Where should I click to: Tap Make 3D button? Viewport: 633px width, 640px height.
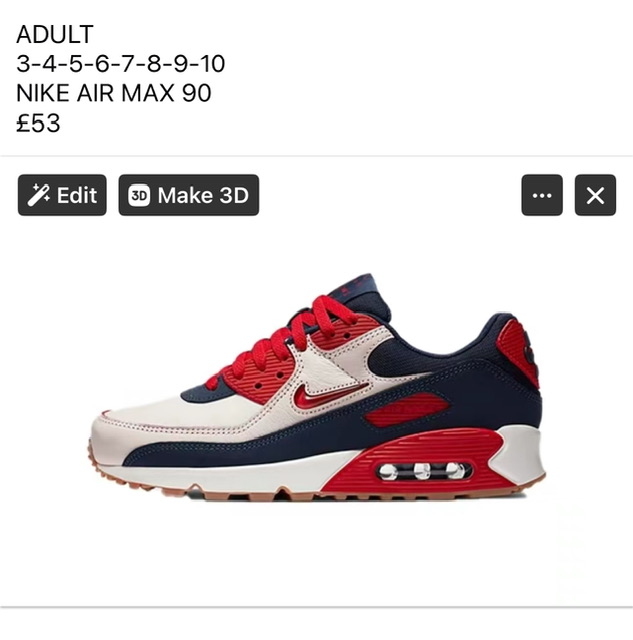(188, 195)
